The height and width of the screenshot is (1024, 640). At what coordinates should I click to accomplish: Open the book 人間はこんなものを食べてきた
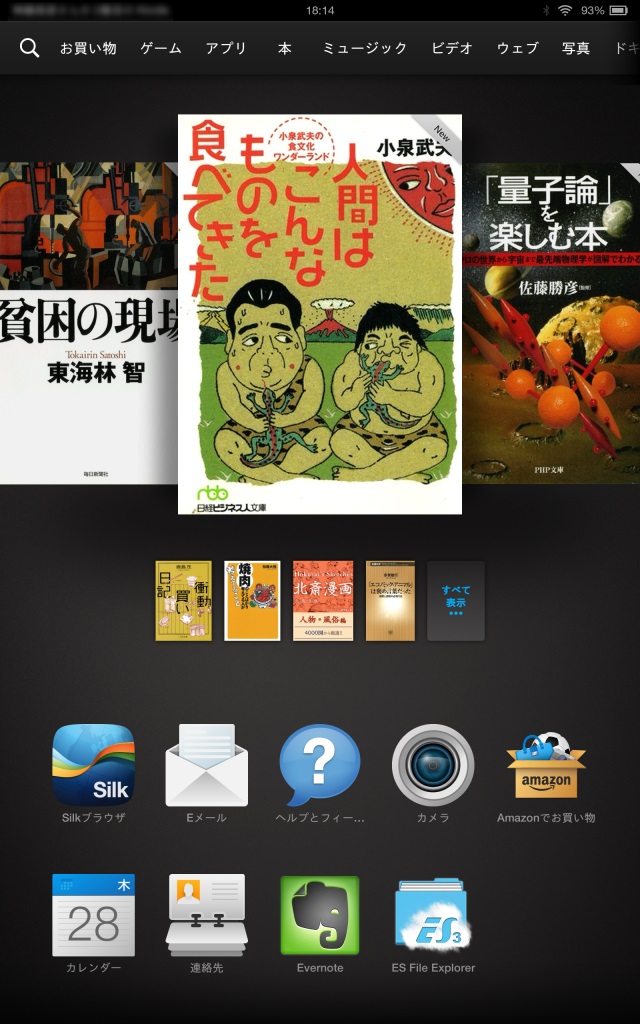(x=320, y=314)
